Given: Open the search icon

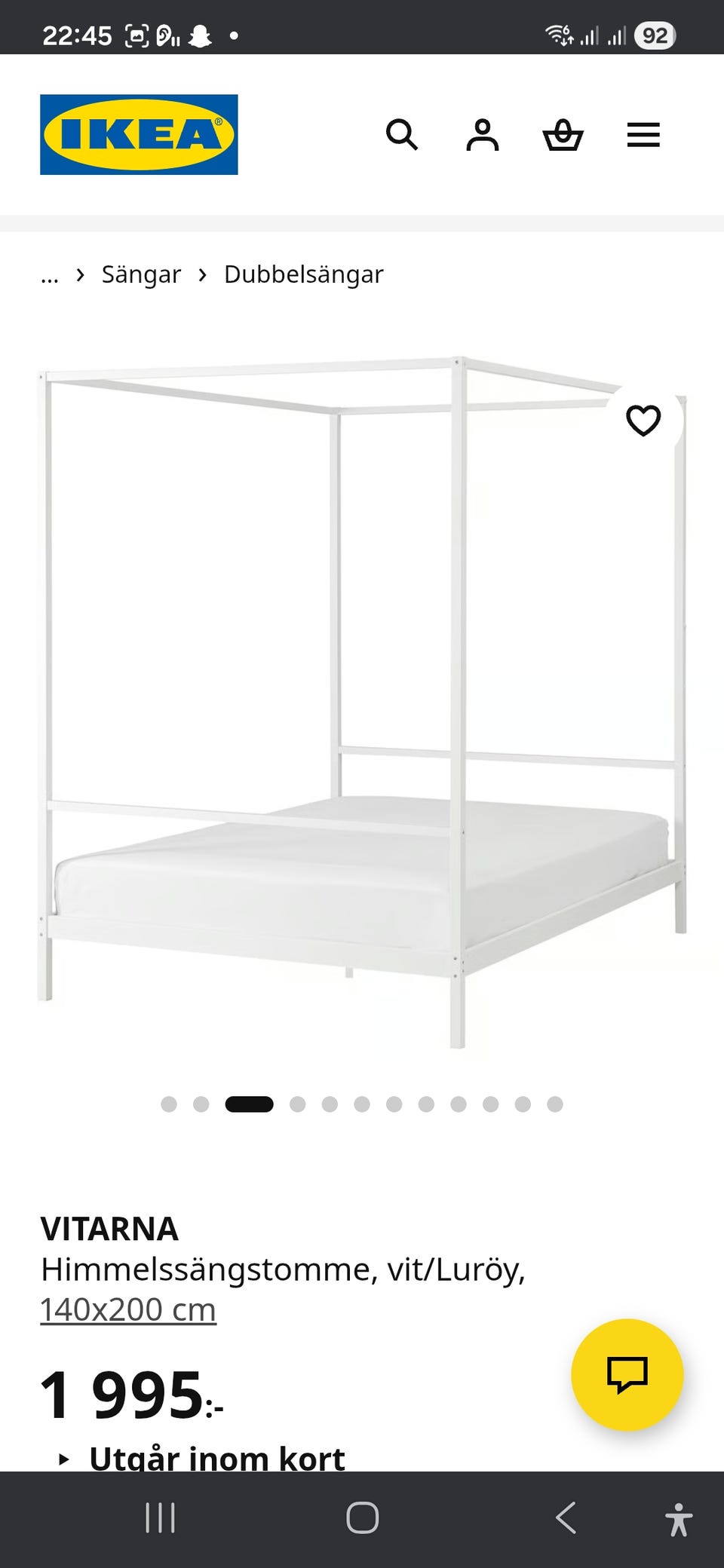Looking at the screenshot, I should coord(401,136).
